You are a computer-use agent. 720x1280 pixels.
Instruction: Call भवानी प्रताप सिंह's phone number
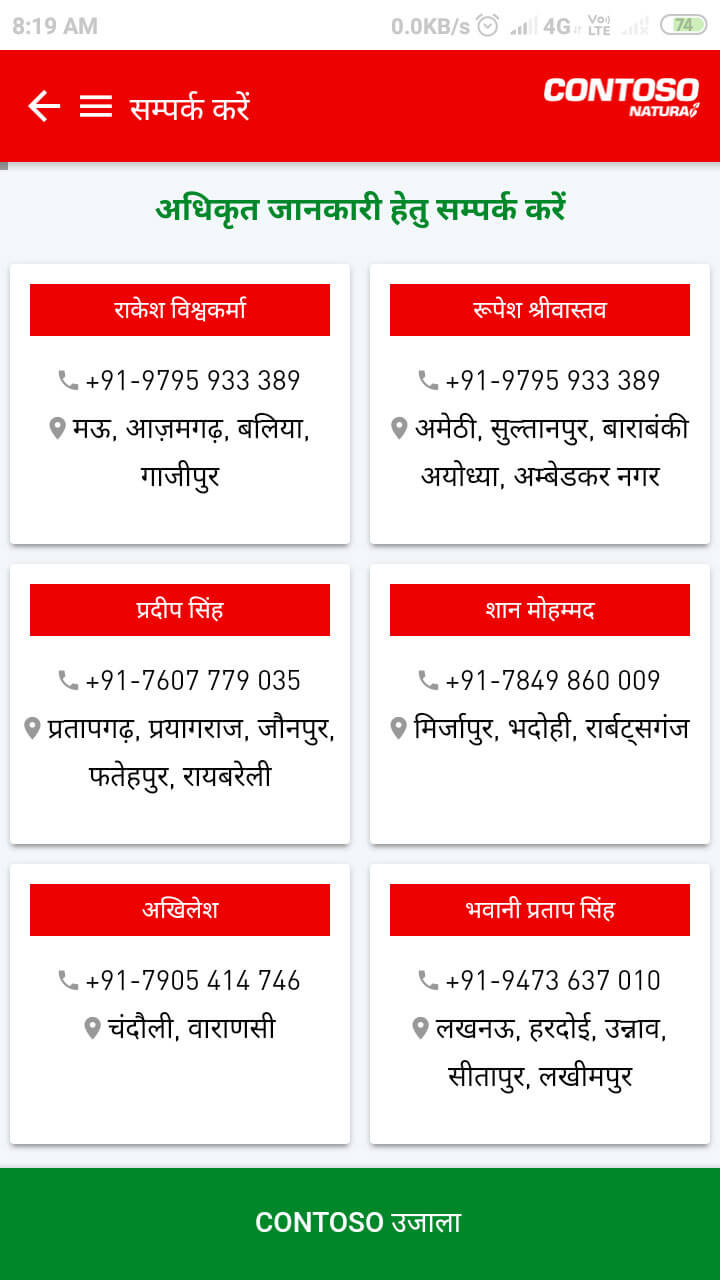[540, 980]
